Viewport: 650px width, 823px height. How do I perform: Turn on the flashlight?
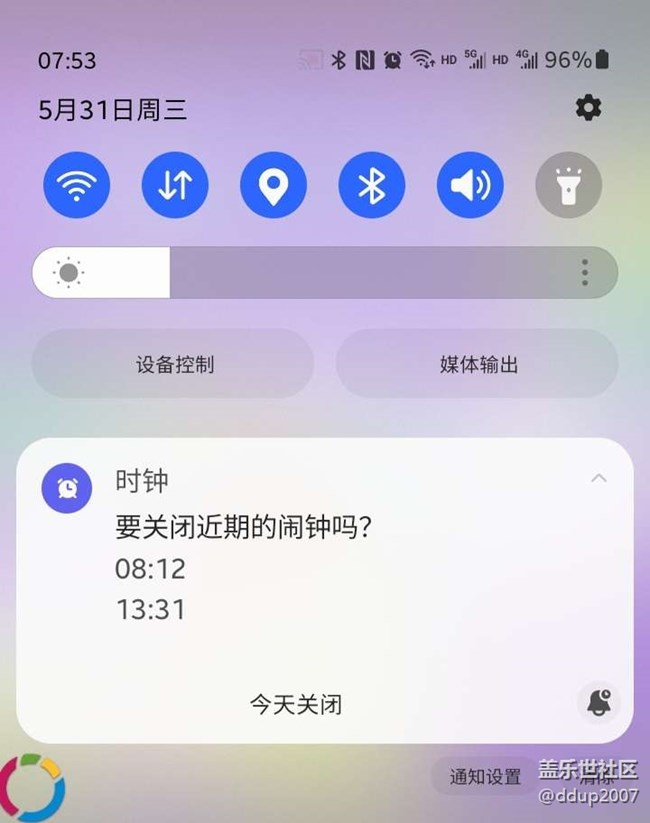point(569,186)
